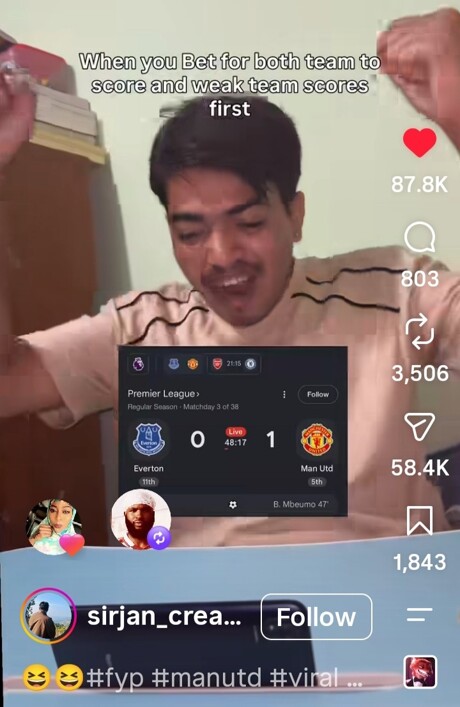This screenshot has height=707, width=460.
Task: Open the lines menu icon below bookmark
Action: 419,615
